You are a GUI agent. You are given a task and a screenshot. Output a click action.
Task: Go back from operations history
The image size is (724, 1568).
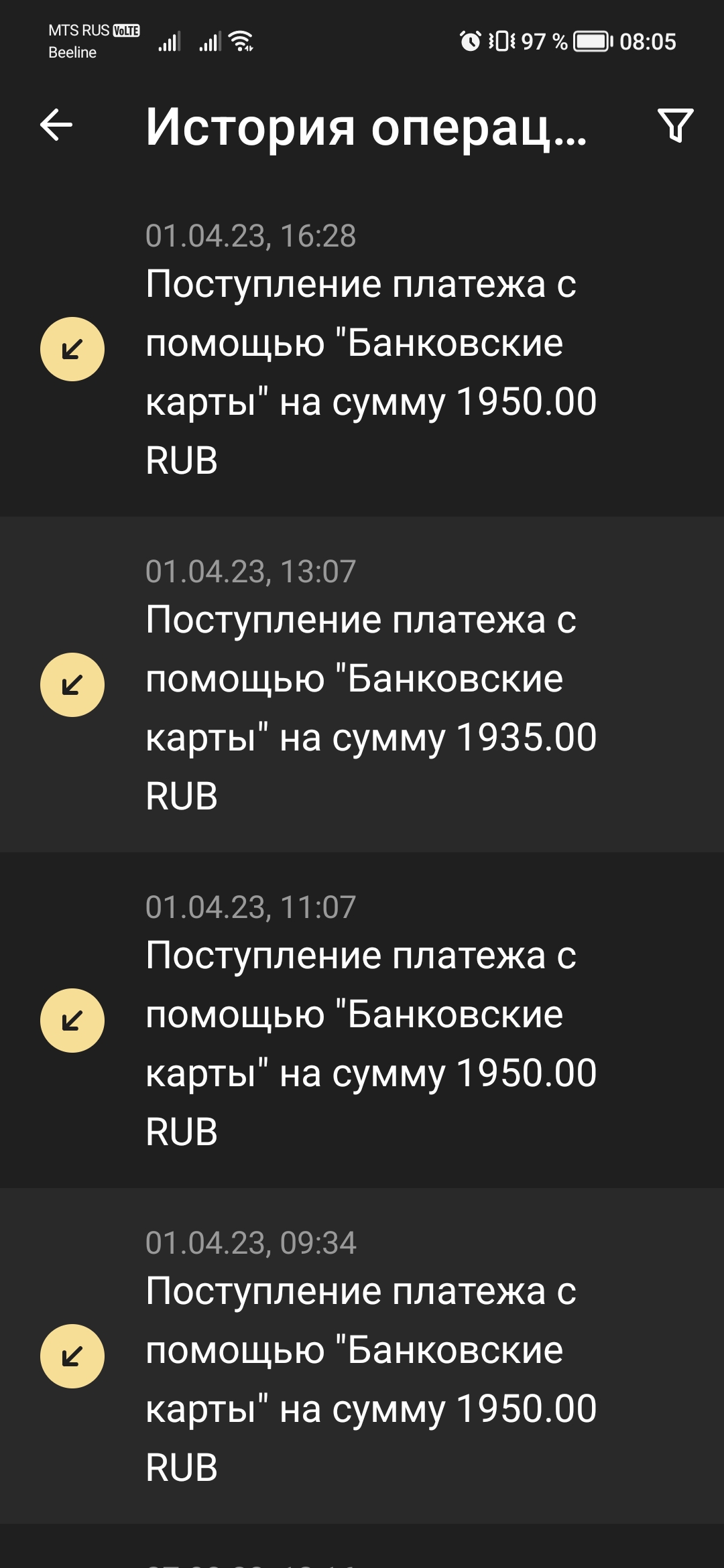tap(56, 125)
